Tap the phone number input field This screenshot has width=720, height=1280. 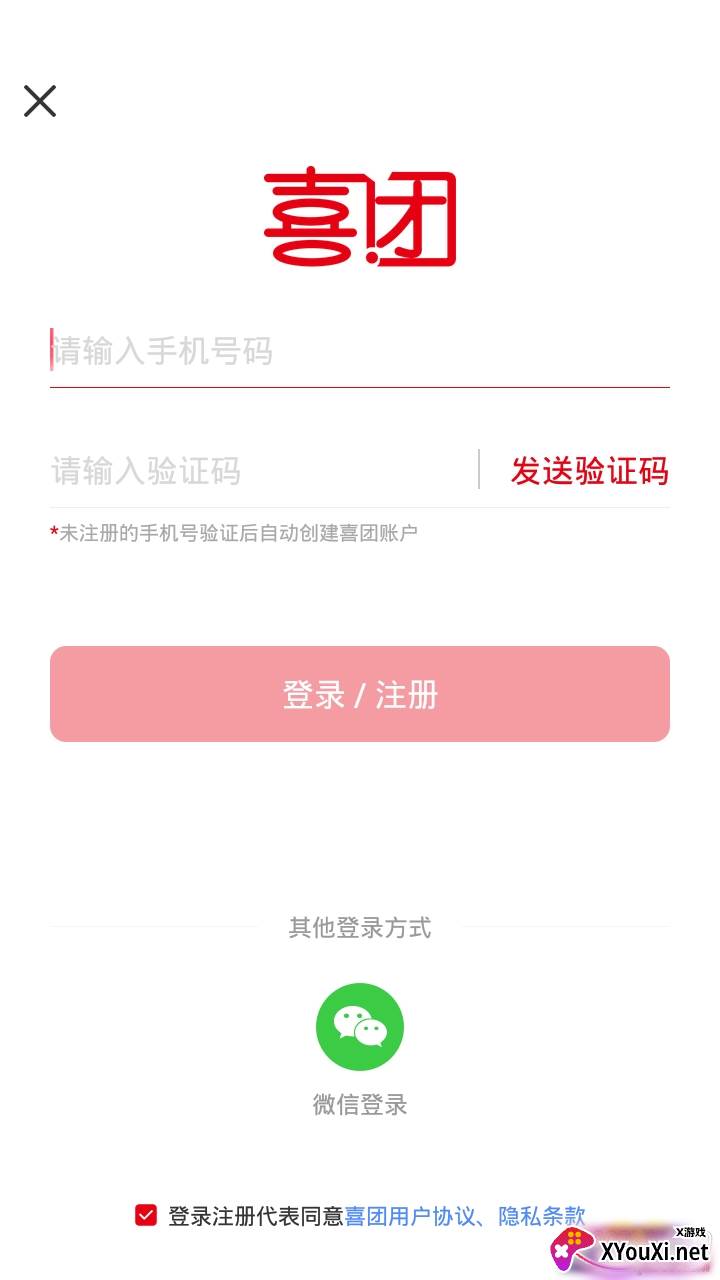click(x=360, y=351)
